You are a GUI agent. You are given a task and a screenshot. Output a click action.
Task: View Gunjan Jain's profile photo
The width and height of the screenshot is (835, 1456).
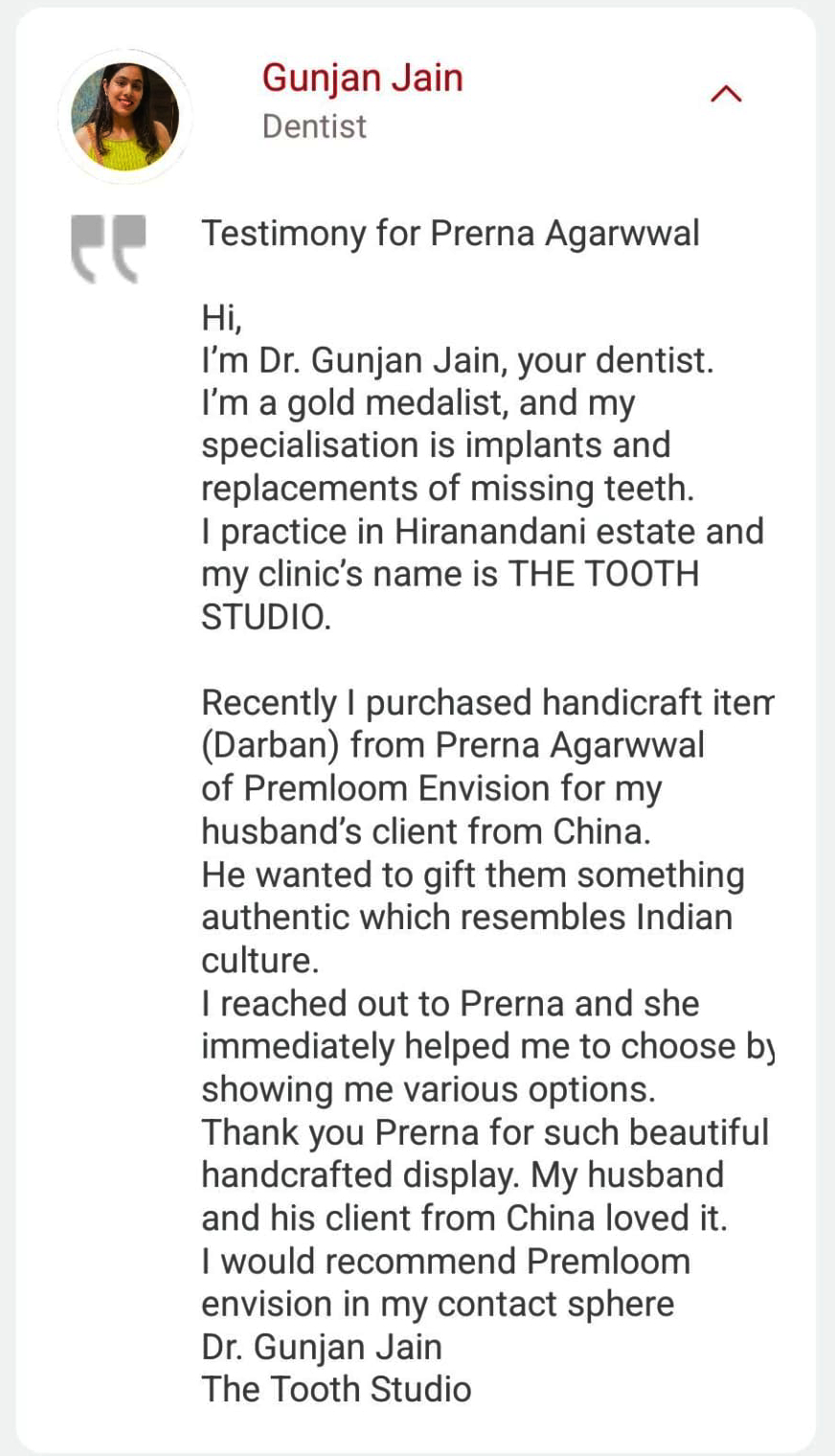[125, 117]
